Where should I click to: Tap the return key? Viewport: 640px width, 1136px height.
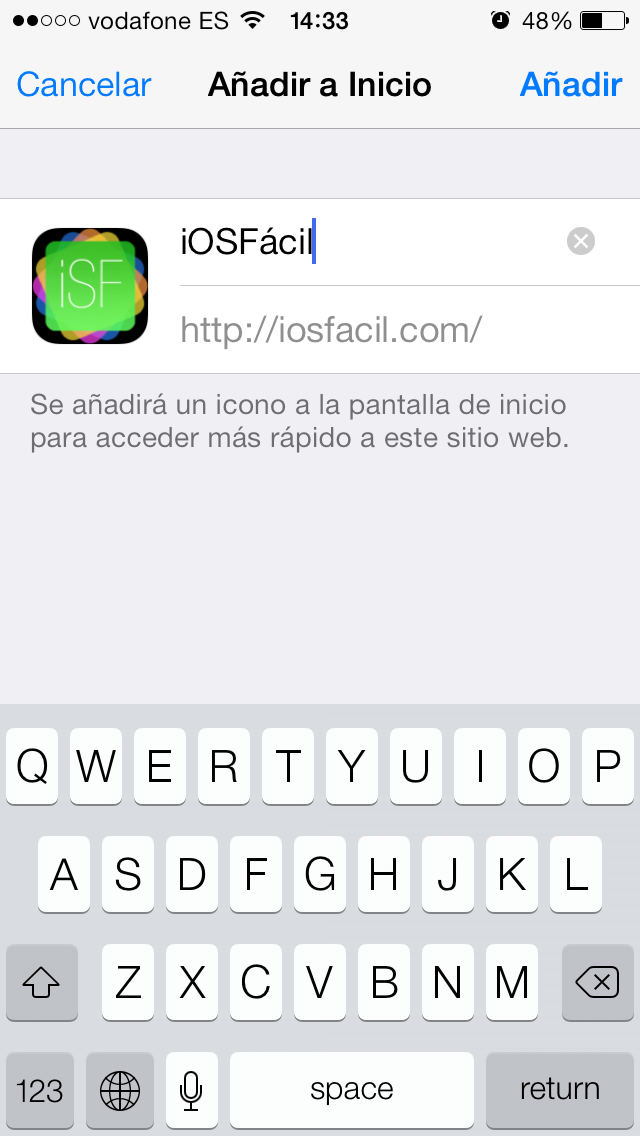pos(559,1089)
